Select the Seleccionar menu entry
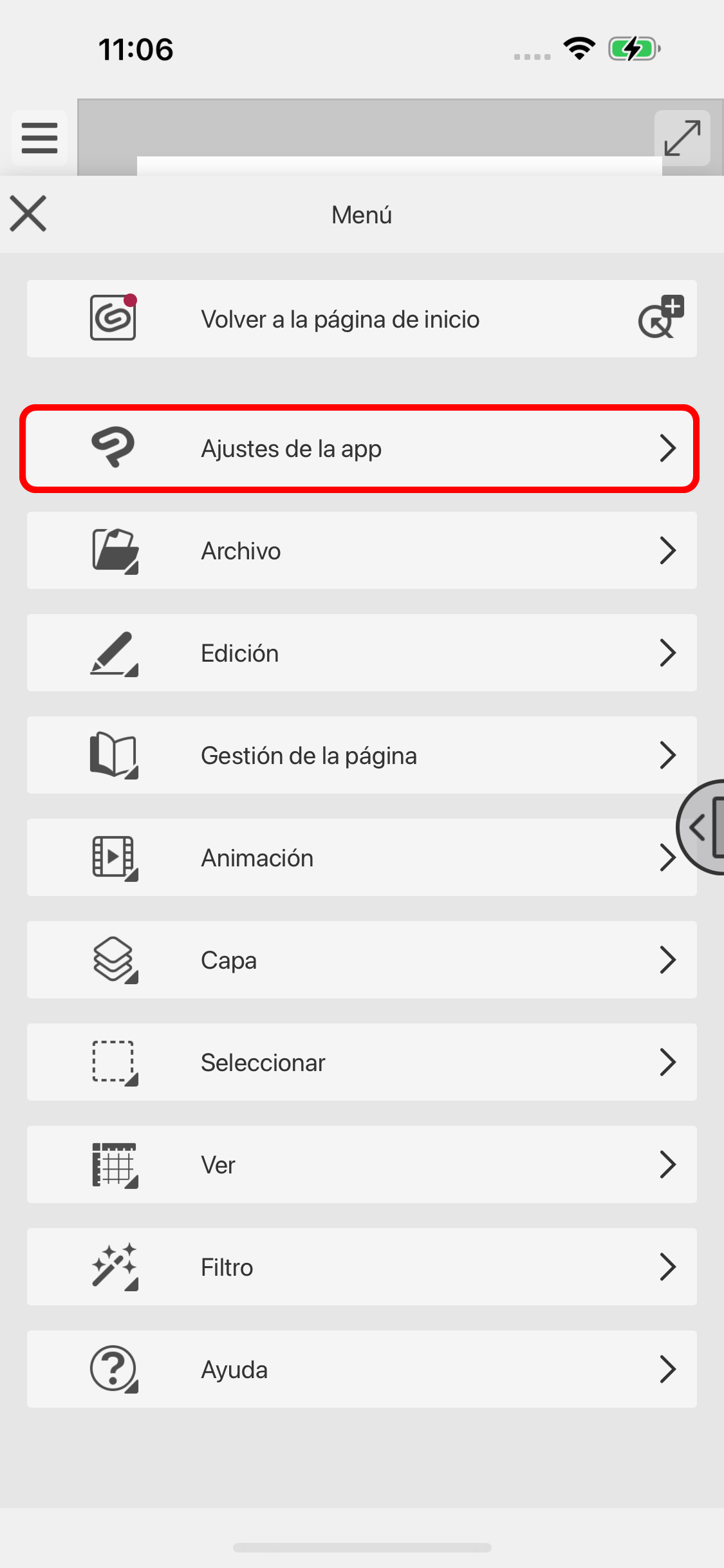This screenshot has height=1568, width=724. tap(362, 1063)
